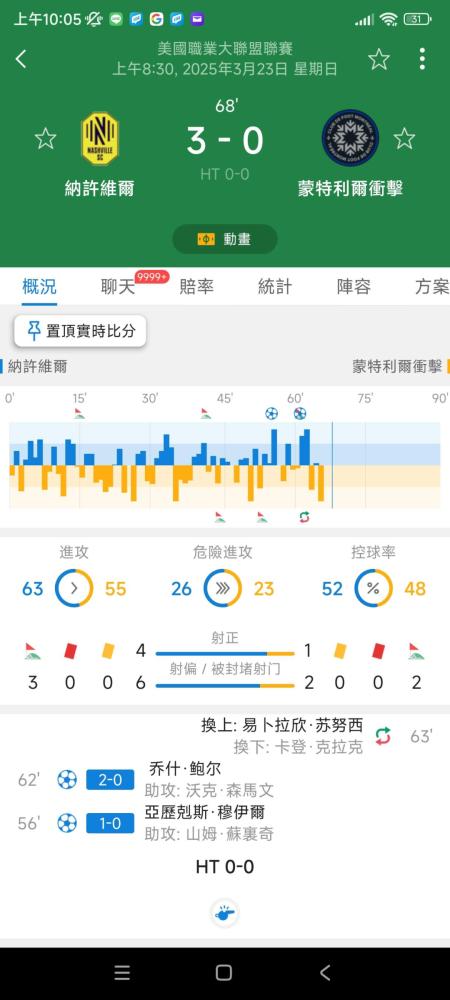The width and height of the screenshot is (450, 1000).
Task: Tap the 置頂實時比分 pin button
Action: [80, 331]
